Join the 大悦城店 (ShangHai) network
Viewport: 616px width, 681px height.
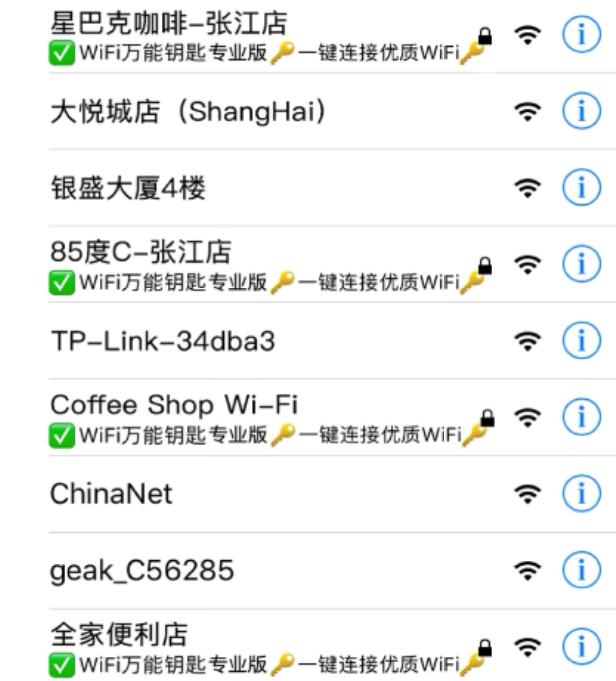pos(188,111)
